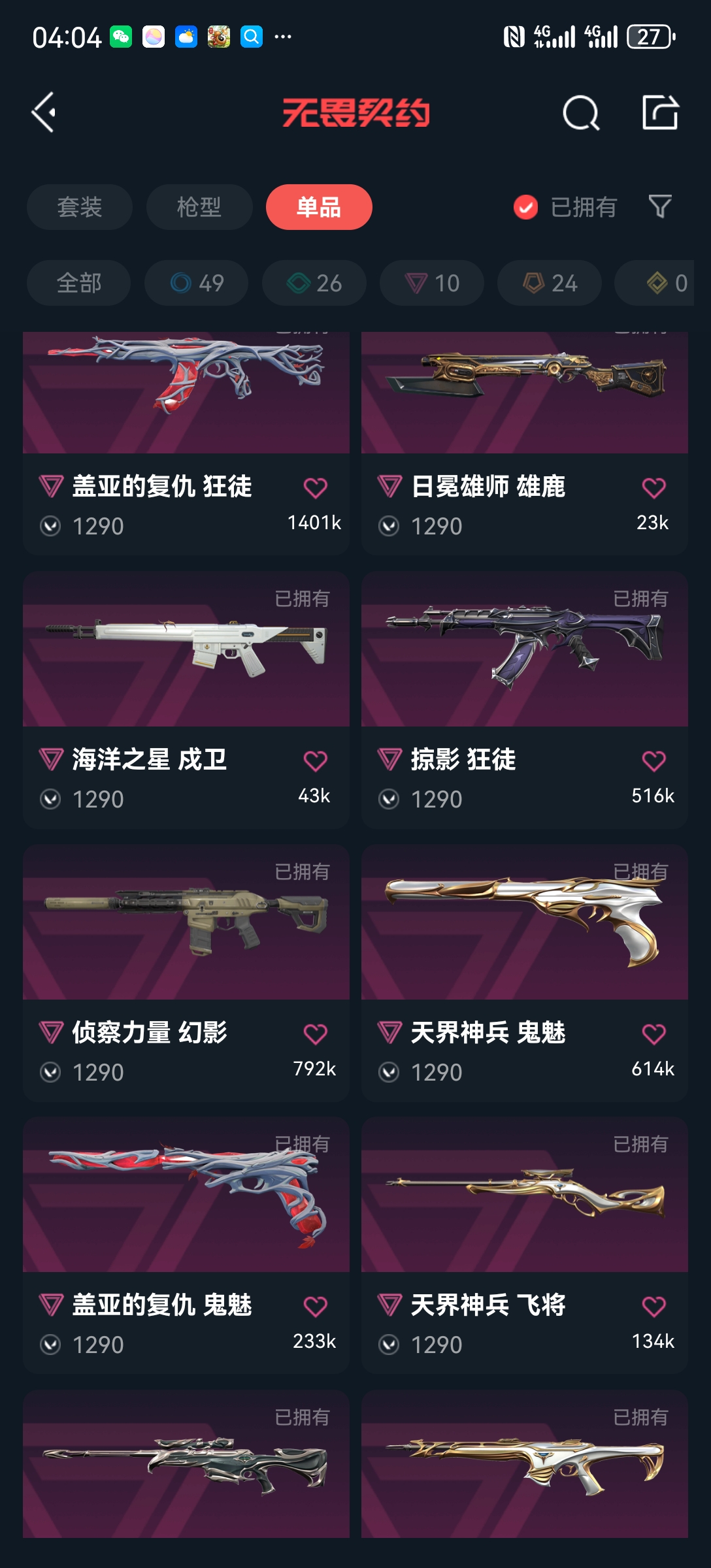Like the 天界神兵 鬼魅 skin
This screenshot has height=1568, width=711.
tap(653, 1034)
